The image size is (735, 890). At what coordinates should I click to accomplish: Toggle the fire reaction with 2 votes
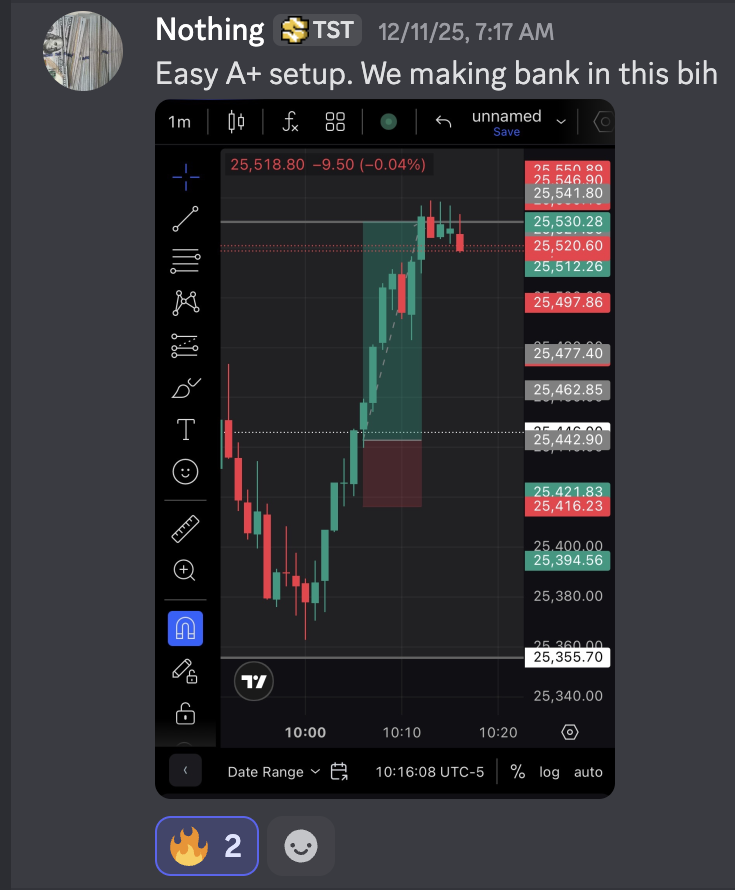coord(207,846)
